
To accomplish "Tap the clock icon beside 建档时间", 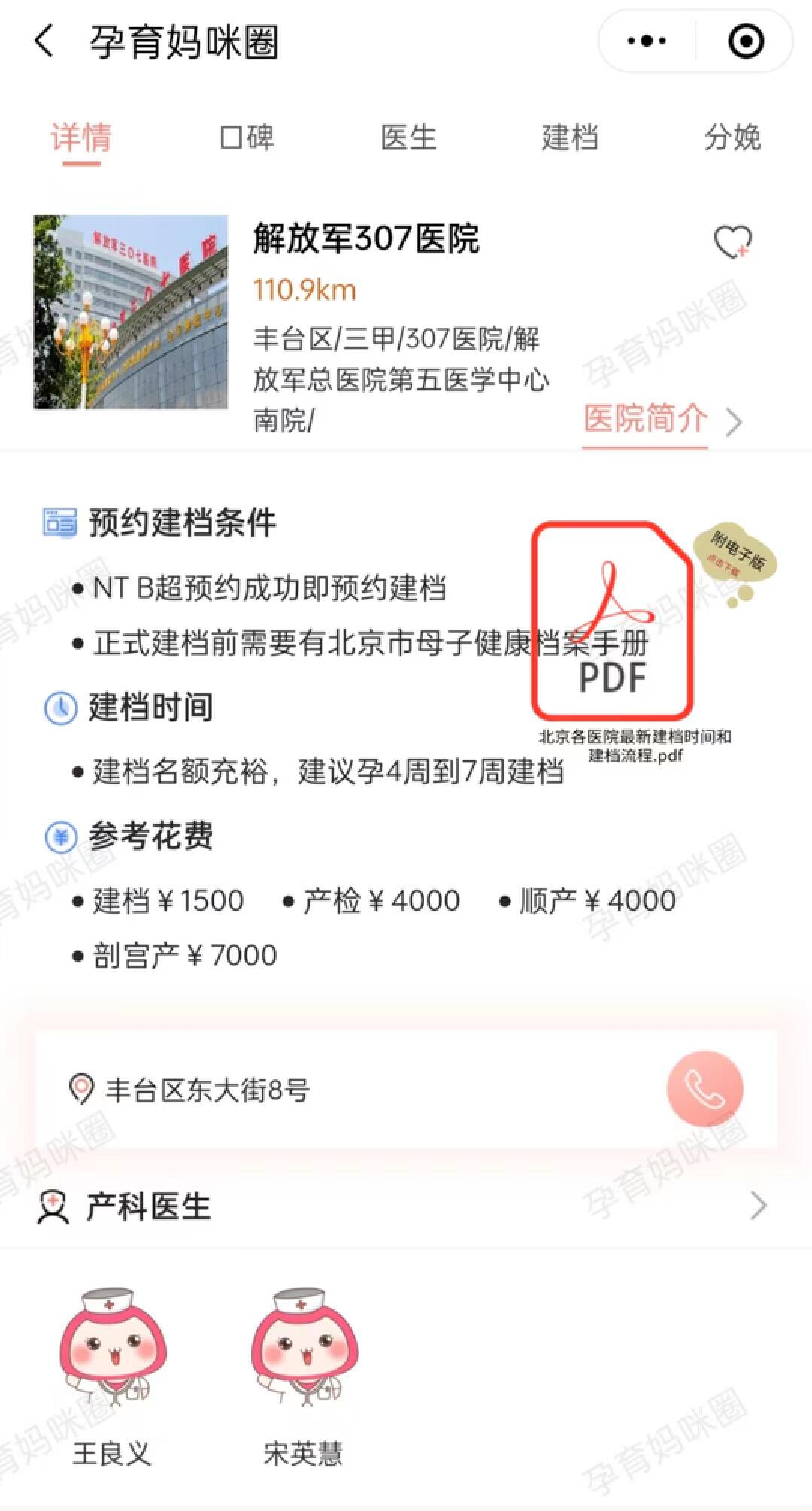I will coord(59,706).
